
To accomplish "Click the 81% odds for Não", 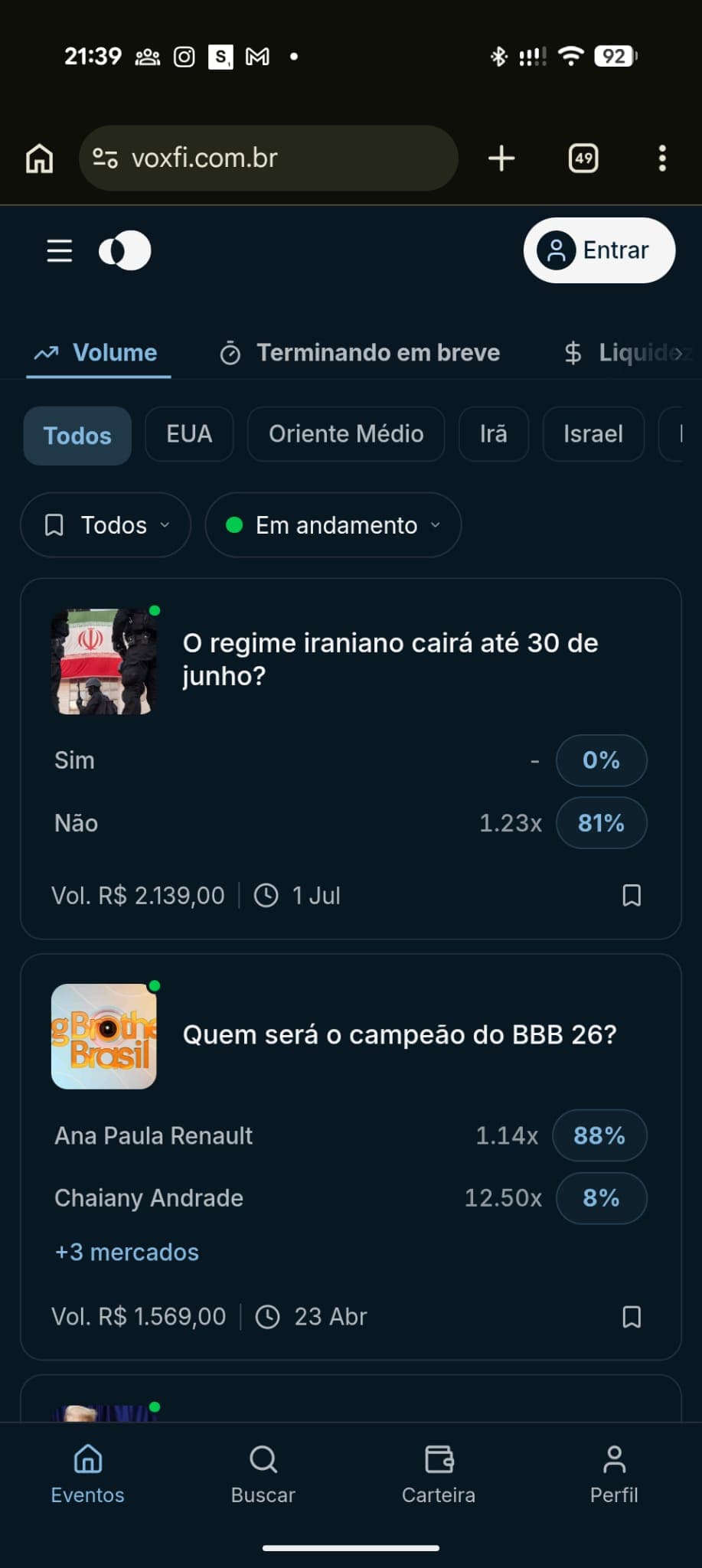I will click(602, 823).
